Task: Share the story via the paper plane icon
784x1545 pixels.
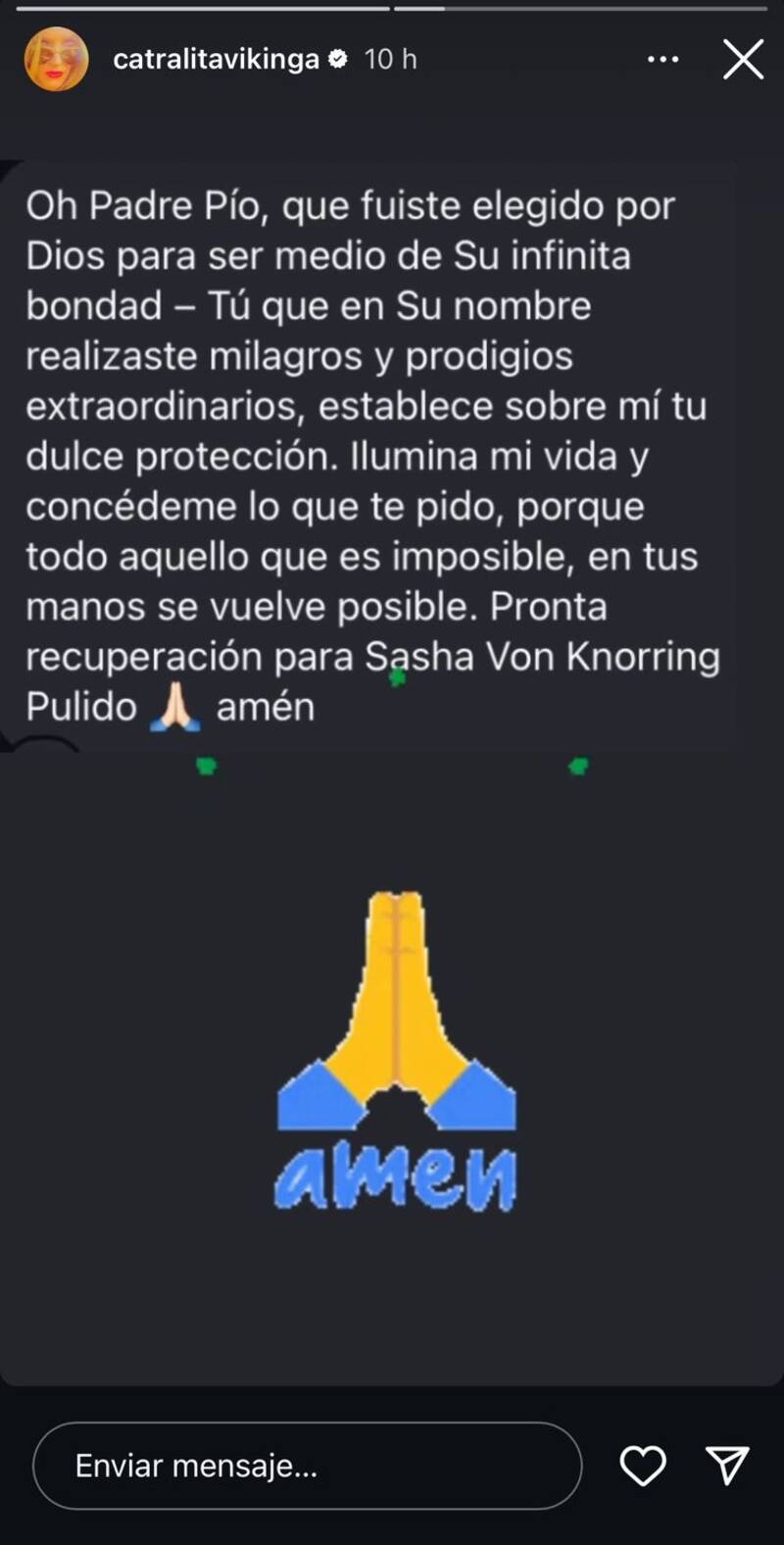Action: pyautogui.click(x=726, y=1467)
